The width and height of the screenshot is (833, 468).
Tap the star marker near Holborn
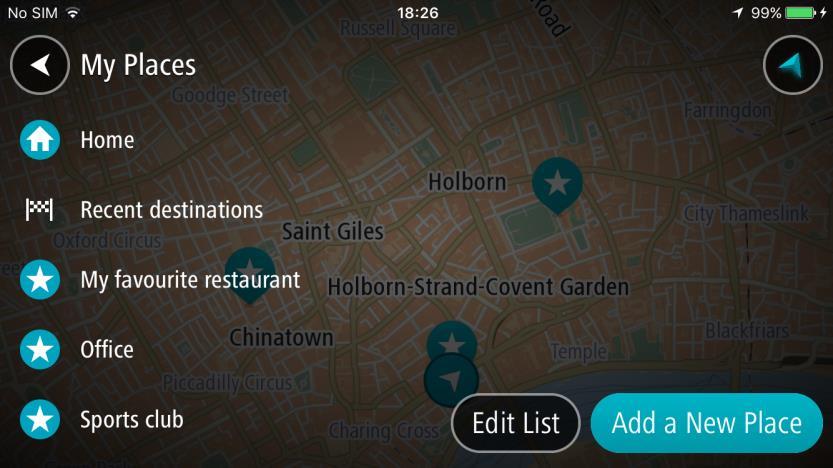click(557, 184)
